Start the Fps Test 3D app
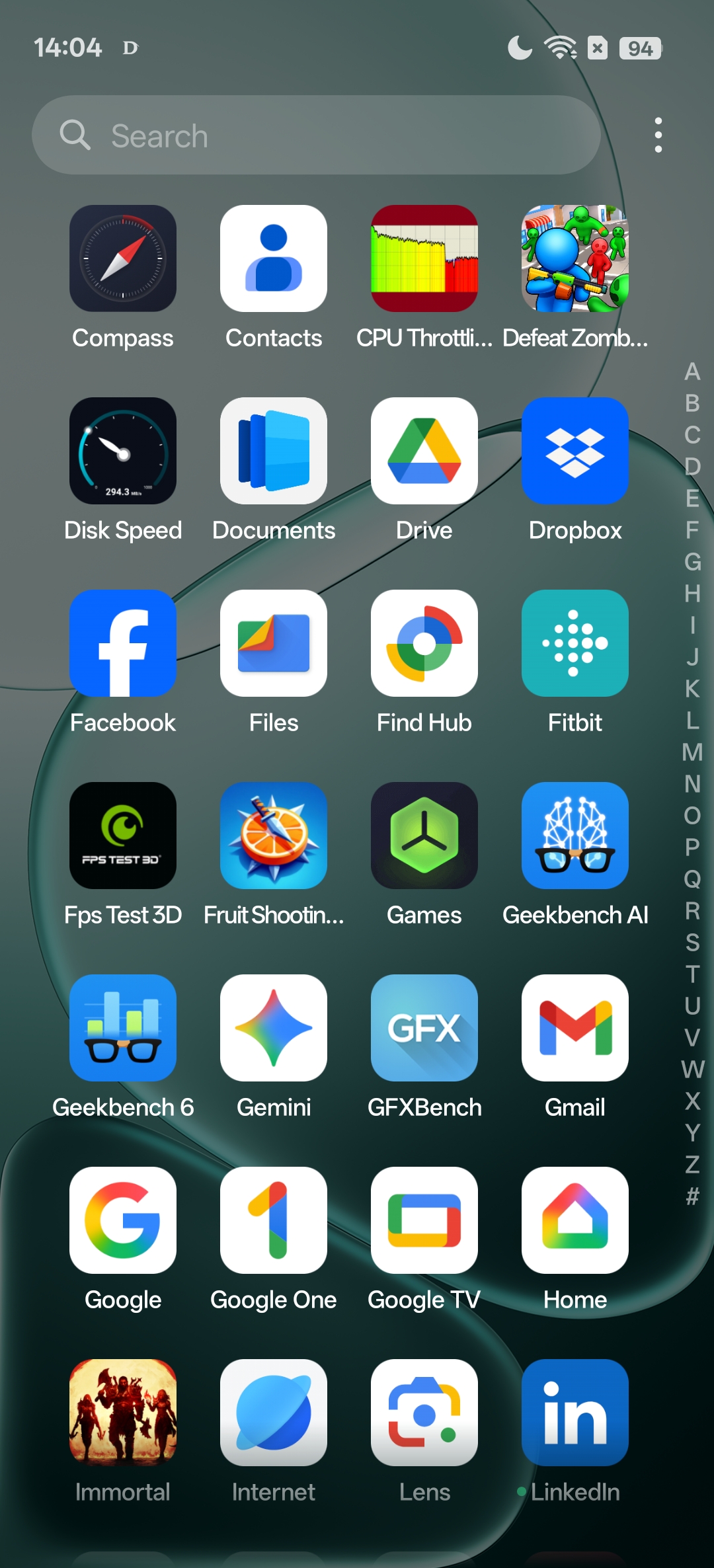This screenshot has height=1568, width=714. 123,836
